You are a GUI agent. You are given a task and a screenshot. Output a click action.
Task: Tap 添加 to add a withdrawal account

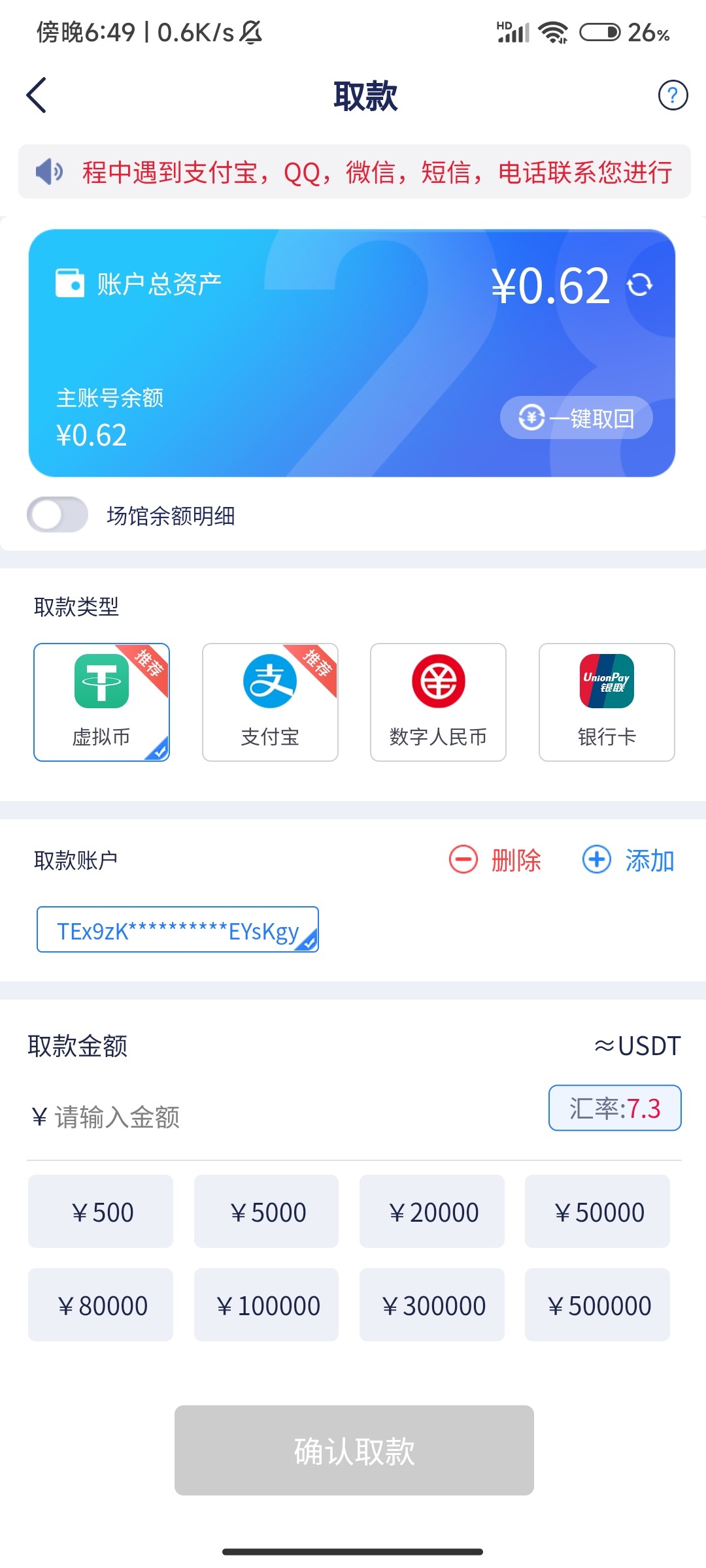click(x=628, y=860)
